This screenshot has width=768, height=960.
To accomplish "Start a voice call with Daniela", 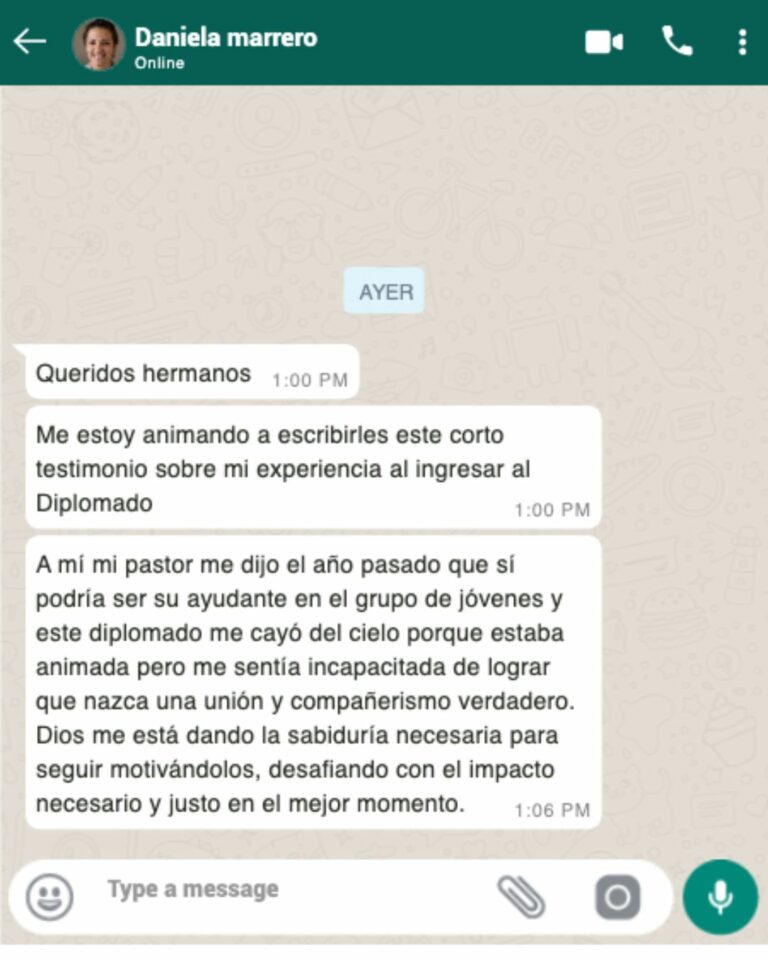I will pyautogui.click(x=677, y=41).
